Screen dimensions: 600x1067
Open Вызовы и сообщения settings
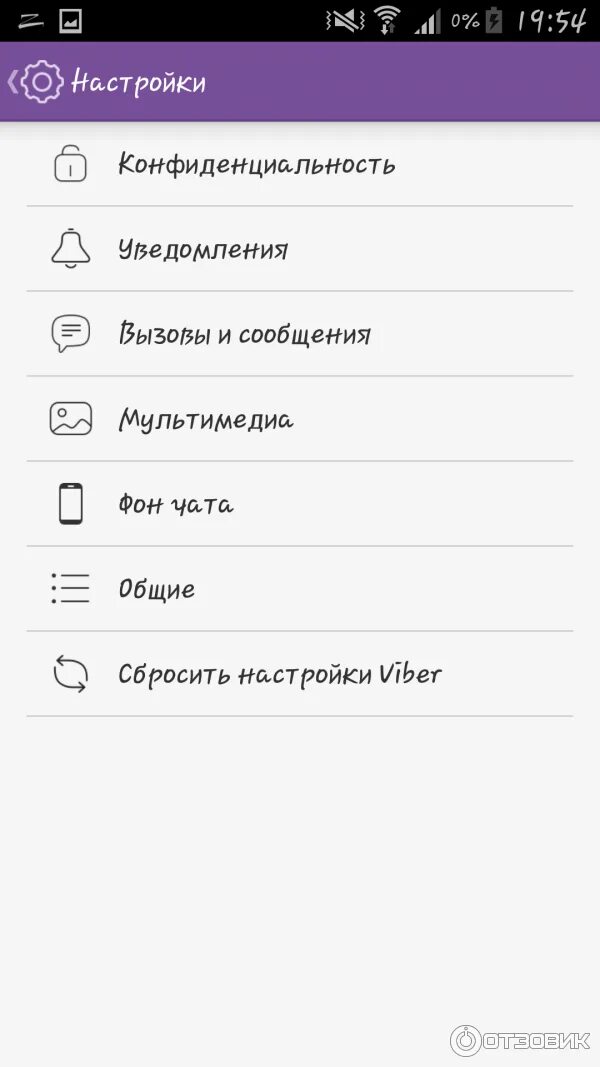click(244, 334)
